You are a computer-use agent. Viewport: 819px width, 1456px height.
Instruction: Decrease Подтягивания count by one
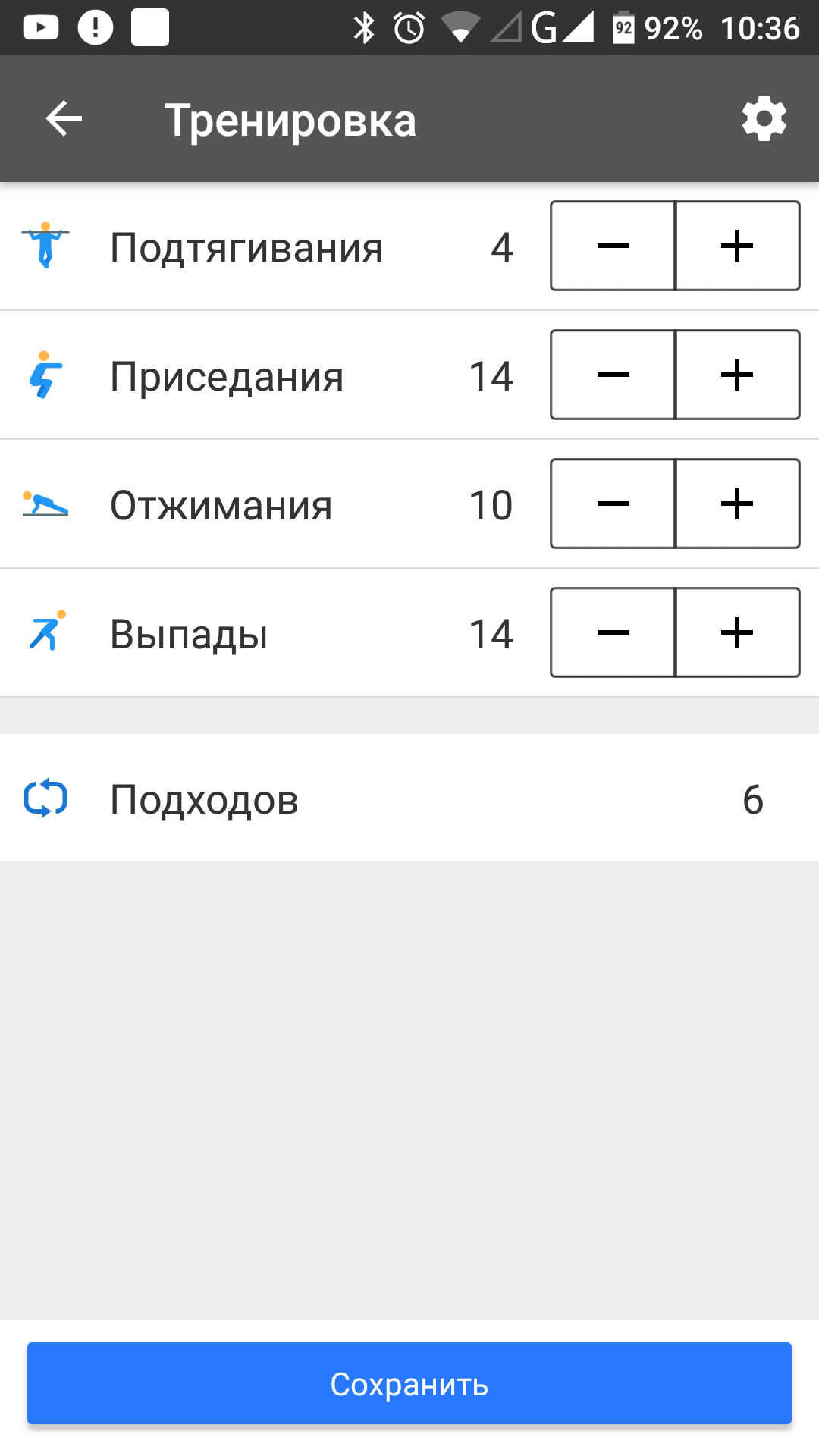[613, 246]
